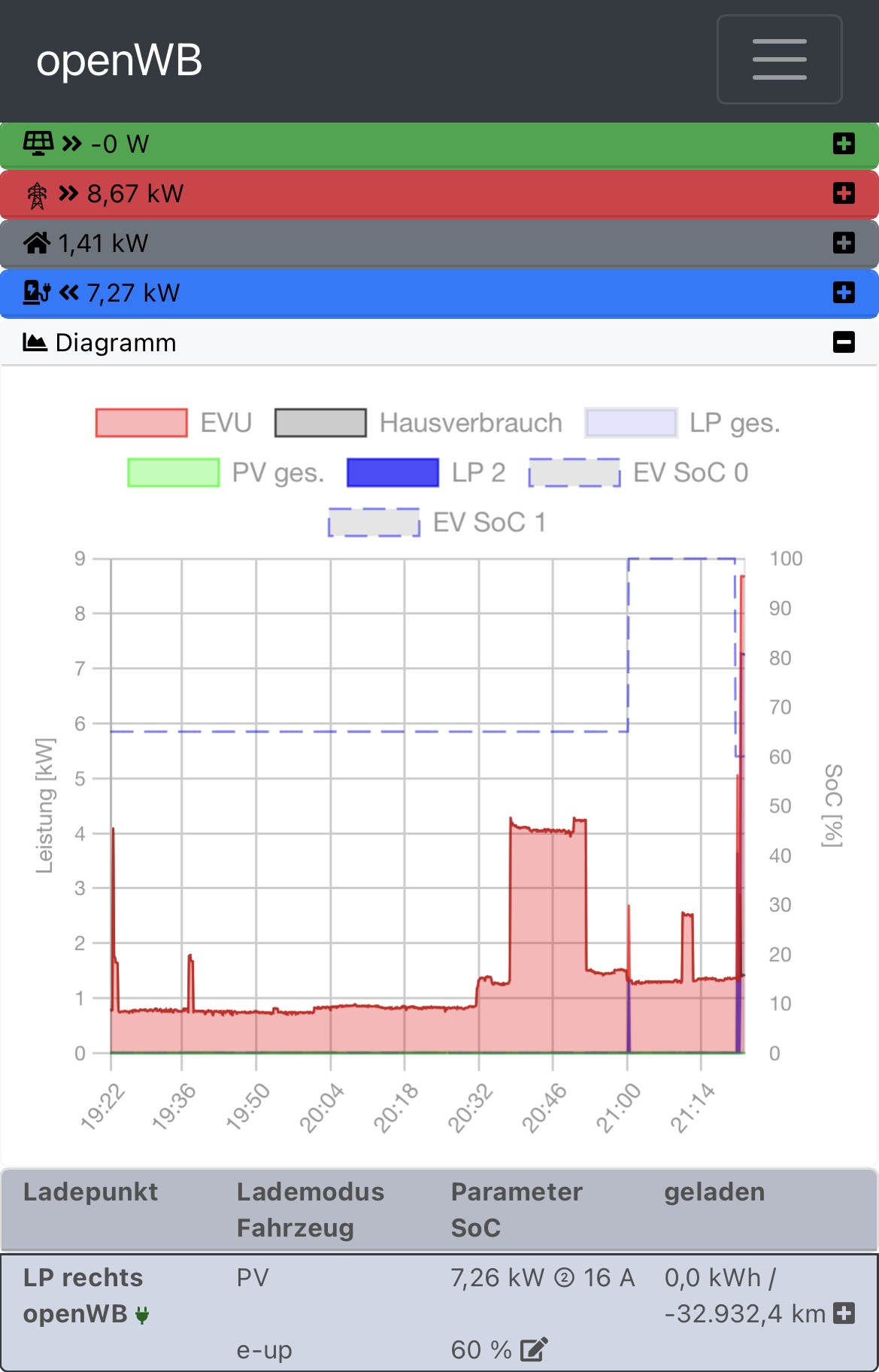Screen dimensions: 879x1372
Task: Open the hamburger navigation menu
Action: [779, 59]
